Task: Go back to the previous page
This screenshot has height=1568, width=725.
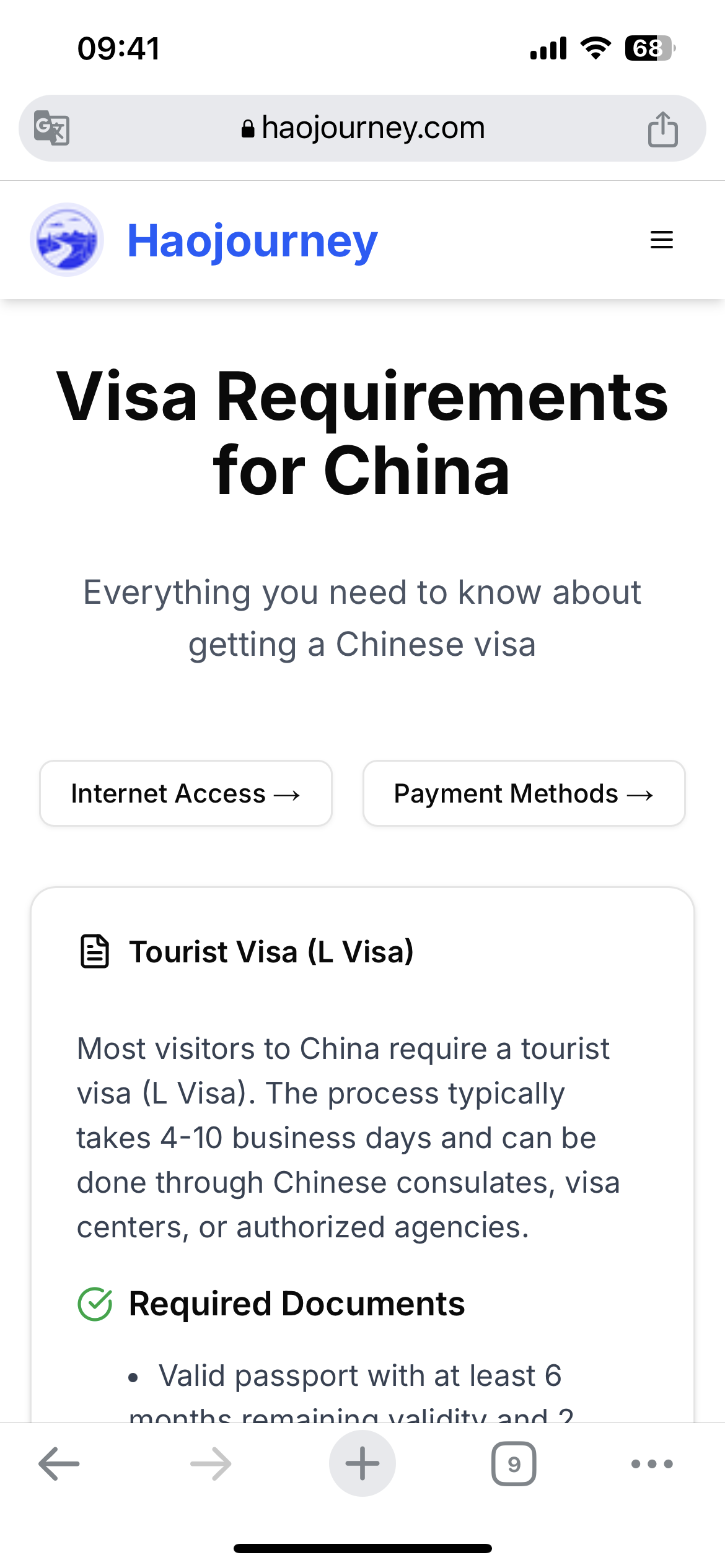Action: tap(59, 1463)
